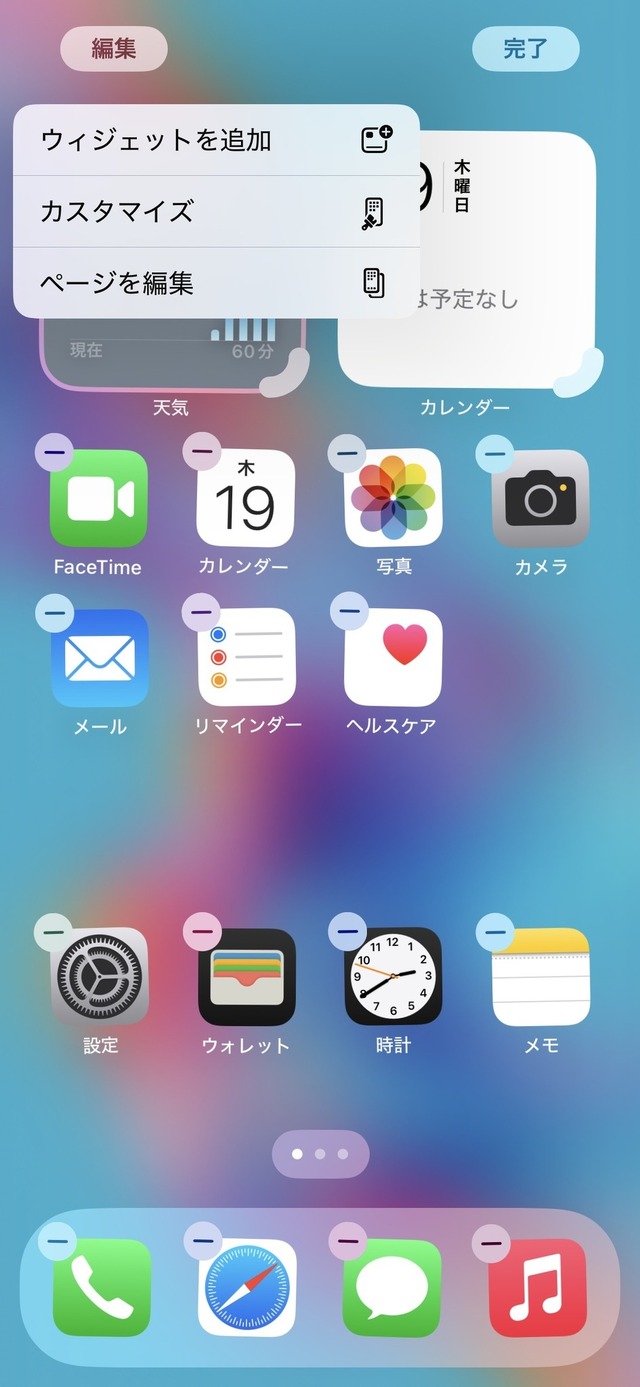Remove the Phone app via minus badge
Screen dimensions: 640x1387
[57, 1242]
